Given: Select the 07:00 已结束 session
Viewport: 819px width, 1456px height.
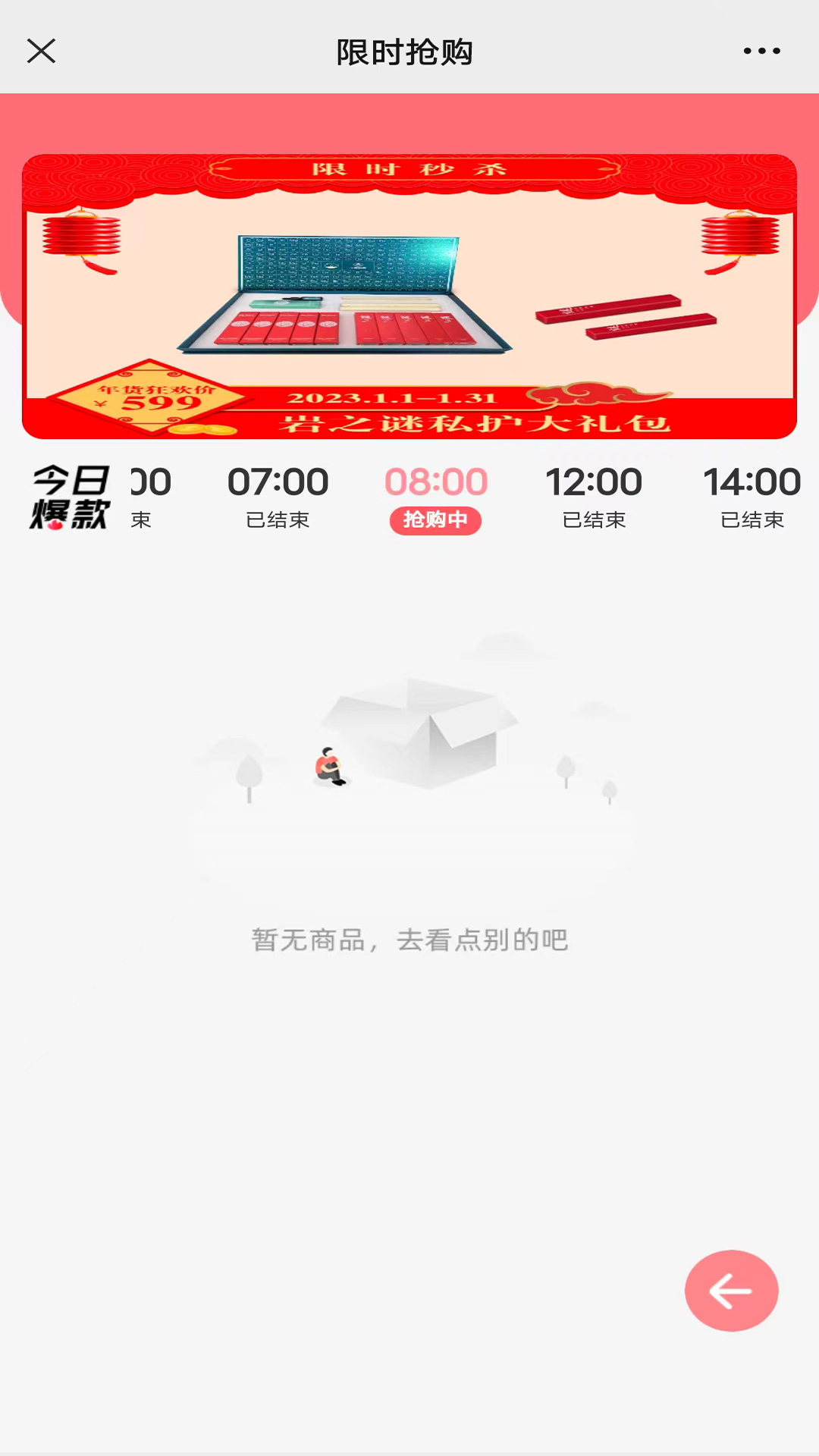Looking at the screenshot, I should (278, 497).
